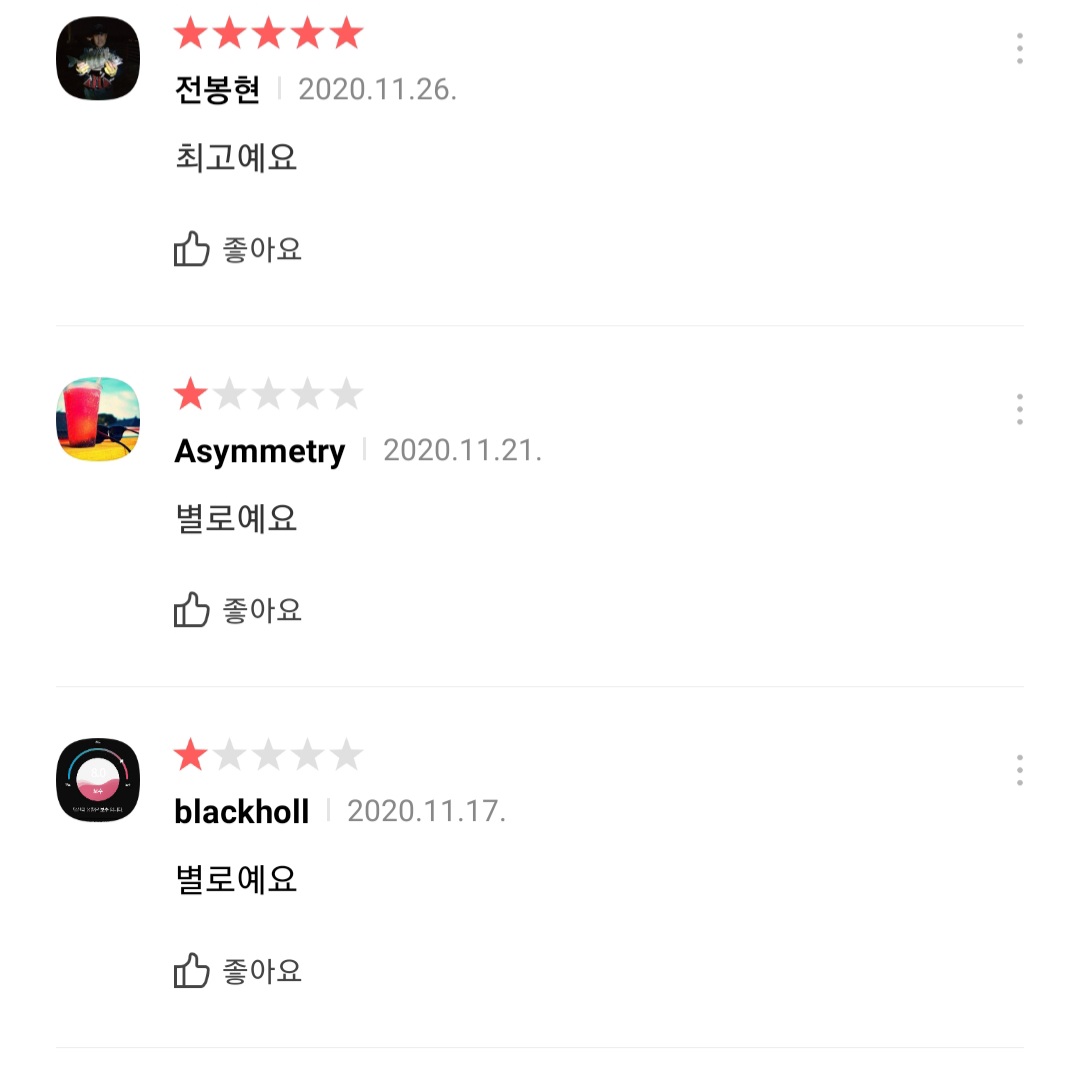Like 전봉현's review
This screenshot has width=1080, height=1069.
(x=237, y=249)
